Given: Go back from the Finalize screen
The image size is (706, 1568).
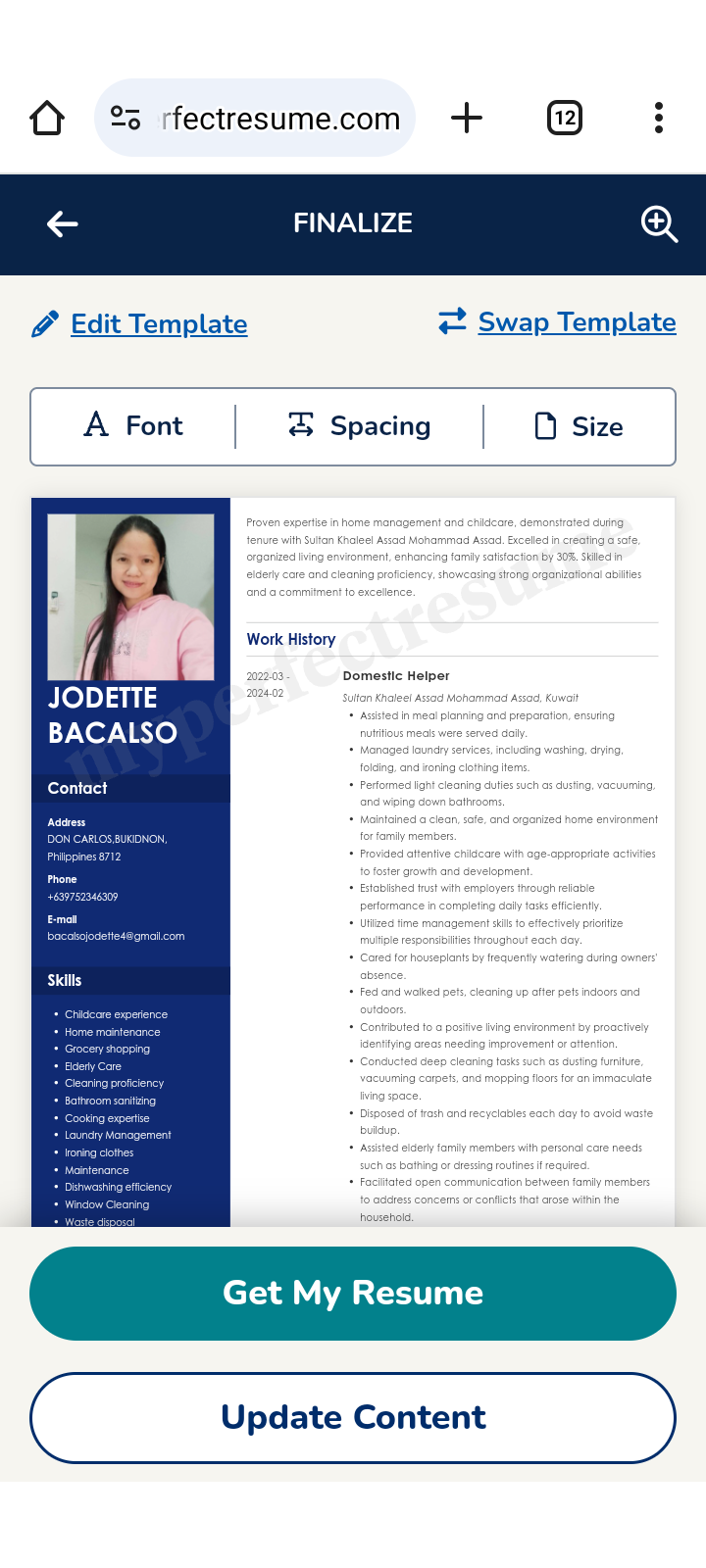Looking at the screenshot, I should click(x=62, y=224).
